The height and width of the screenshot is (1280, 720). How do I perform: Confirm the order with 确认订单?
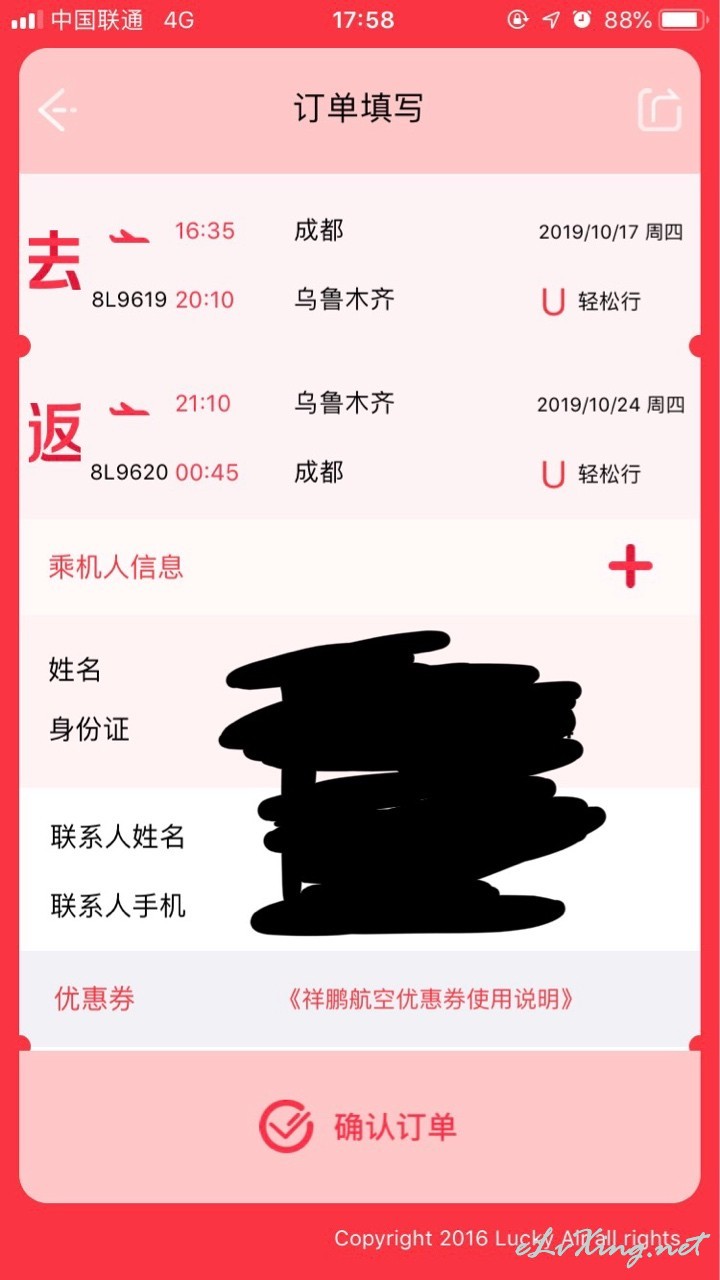click(x=358, y=1127)
